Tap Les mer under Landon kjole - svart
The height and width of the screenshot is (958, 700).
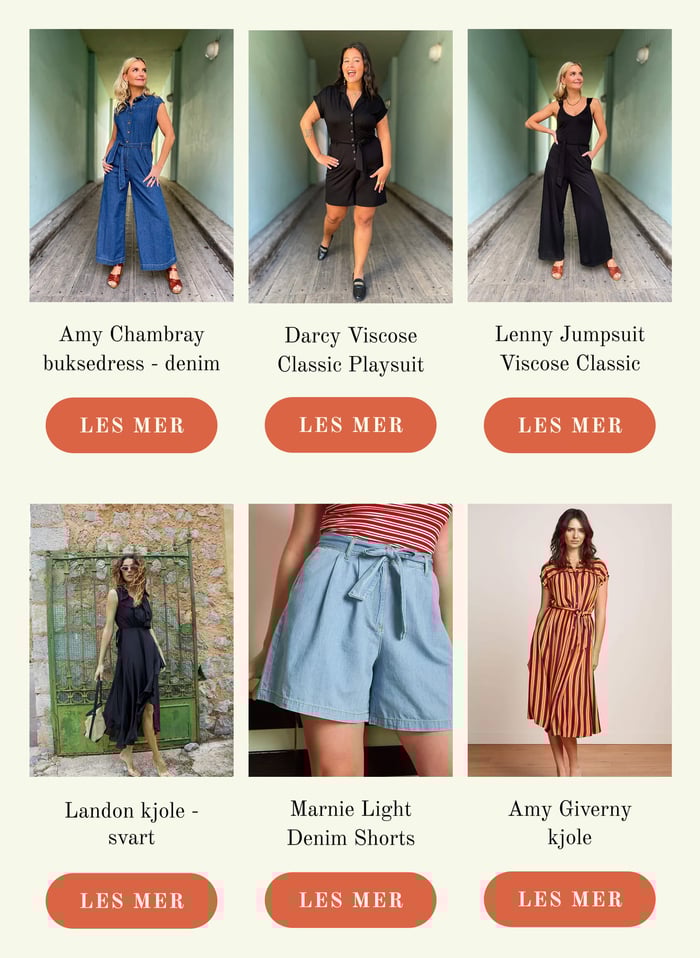tap(131, 900)
